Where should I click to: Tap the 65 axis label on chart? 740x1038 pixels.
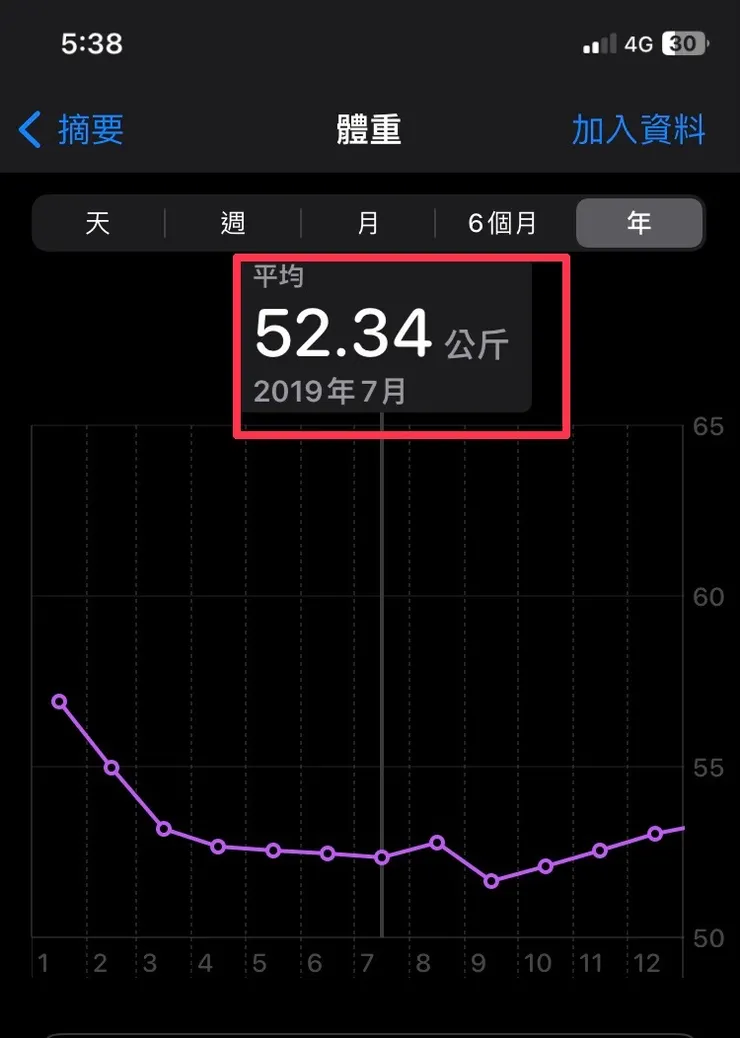[x=706, y=426]
